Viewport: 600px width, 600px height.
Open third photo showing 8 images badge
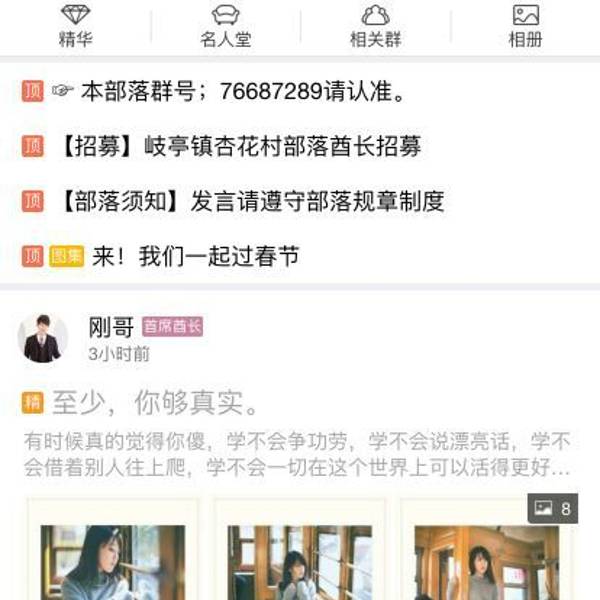pyautogui.click(x=487, y=555)
